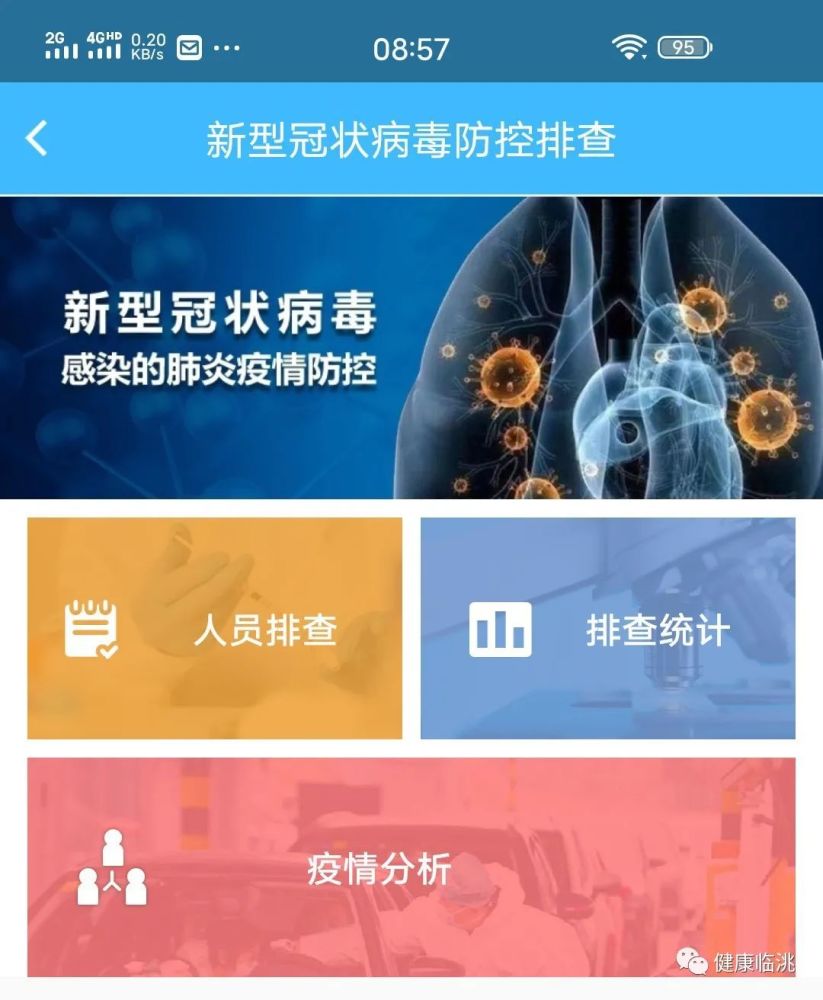The width and height of the screenshot is (823, 1000).
Task: Tap the notepad icon on 人员排查 card
Action: click(x=90, y=630)
